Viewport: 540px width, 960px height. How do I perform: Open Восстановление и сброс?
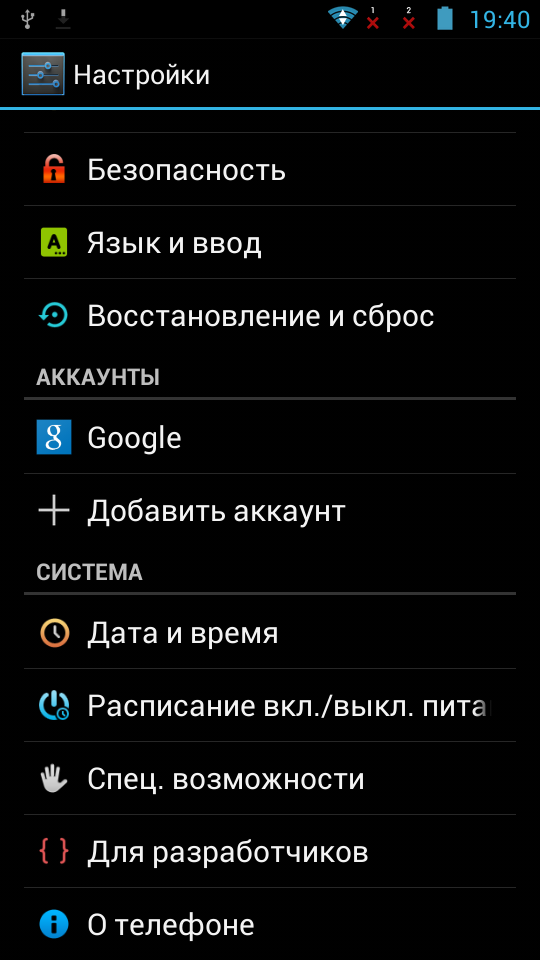(270, 316)
